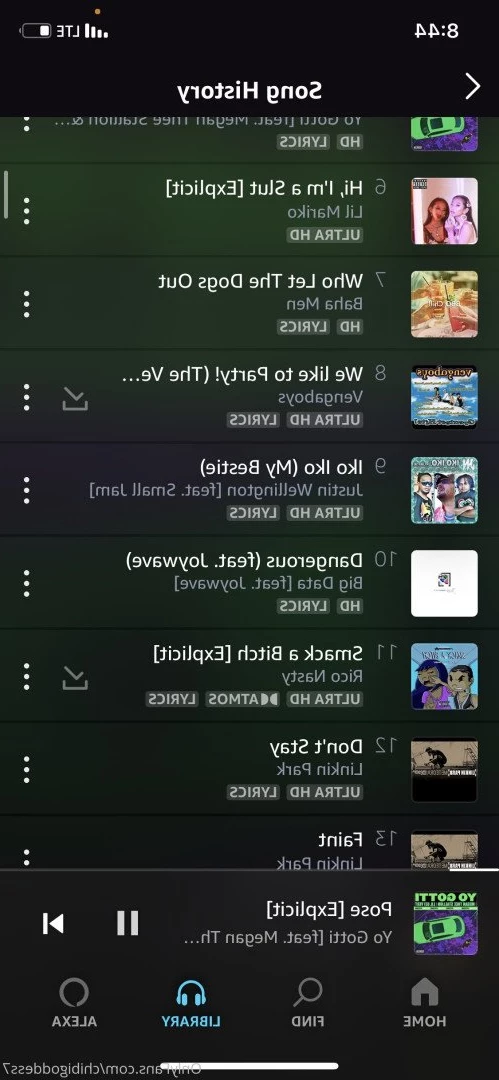The width and height of the screenshot is (499, 1080).
Task: Switch to the Find tab
Action: tap(307, 1003)
